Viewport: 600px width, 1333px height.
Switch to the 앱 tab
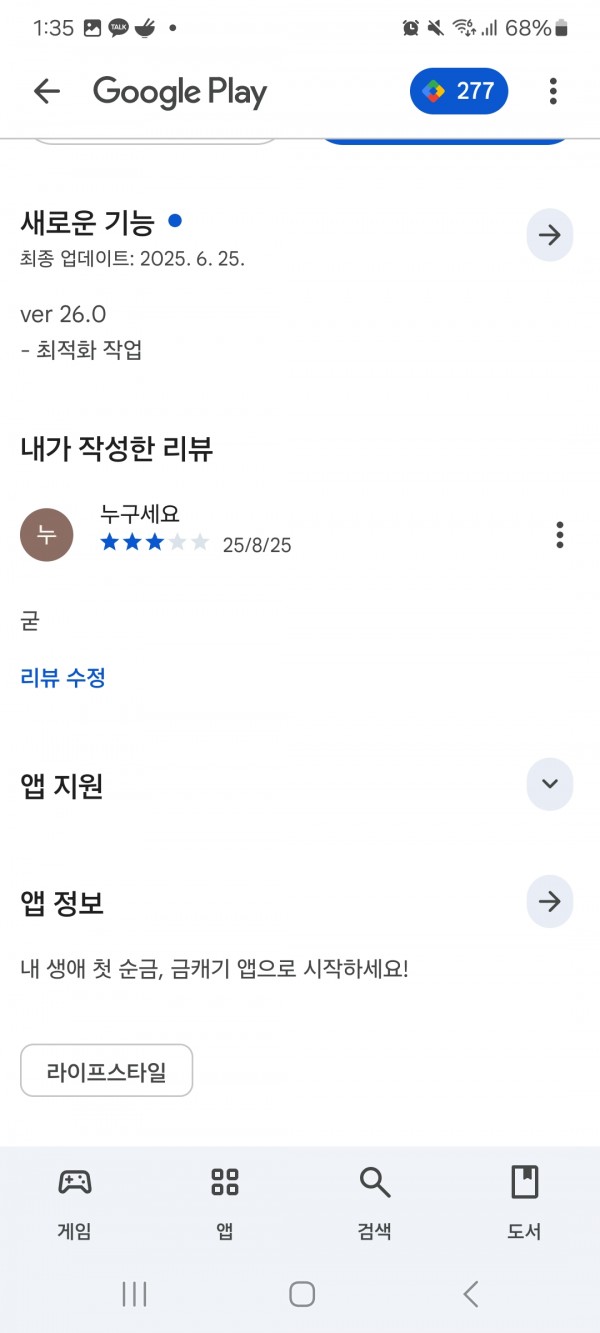click(225, 1203)
